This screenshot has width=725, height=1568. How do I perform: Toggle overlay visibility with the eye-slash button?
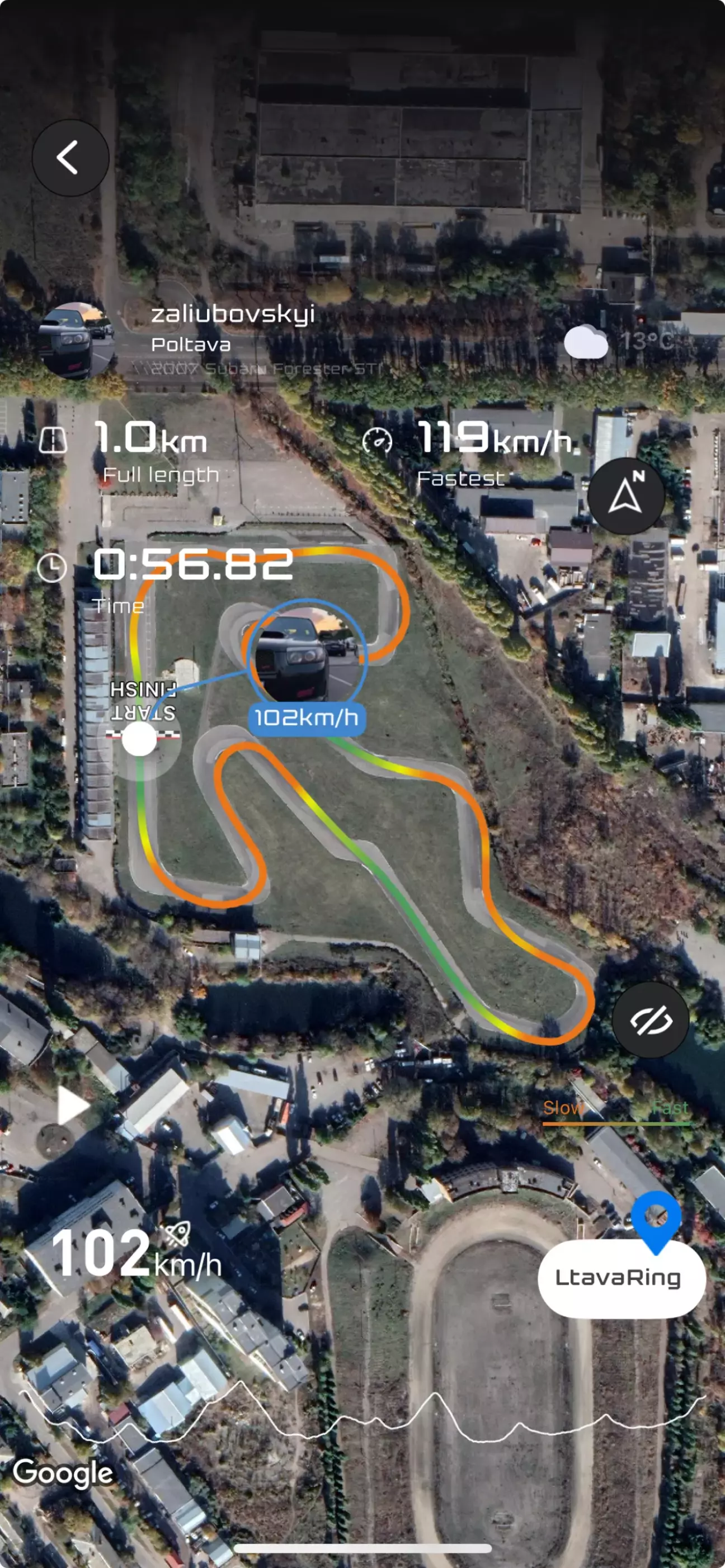[x=651, y=1020]
